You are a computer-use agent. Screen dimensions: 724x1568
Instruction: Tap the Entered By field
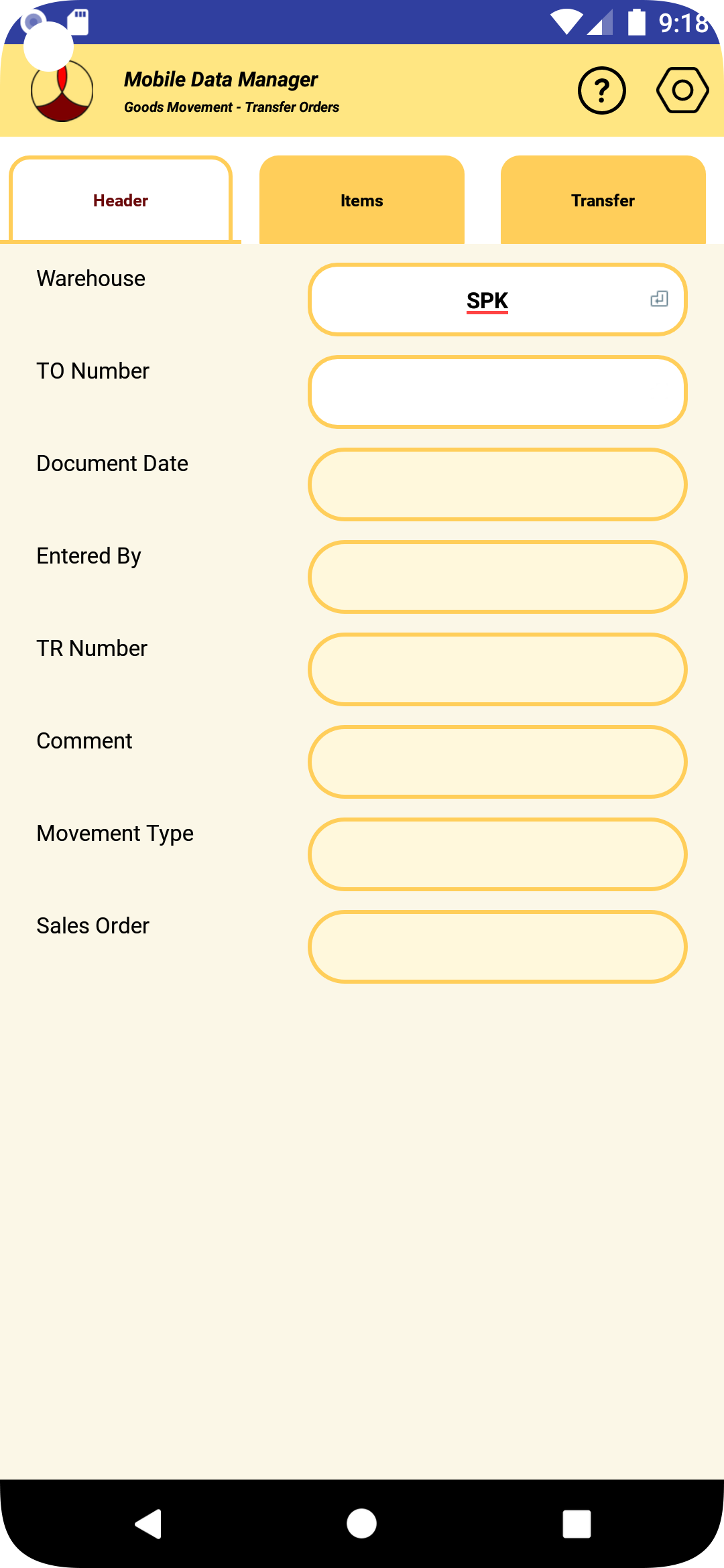point(497,577)
